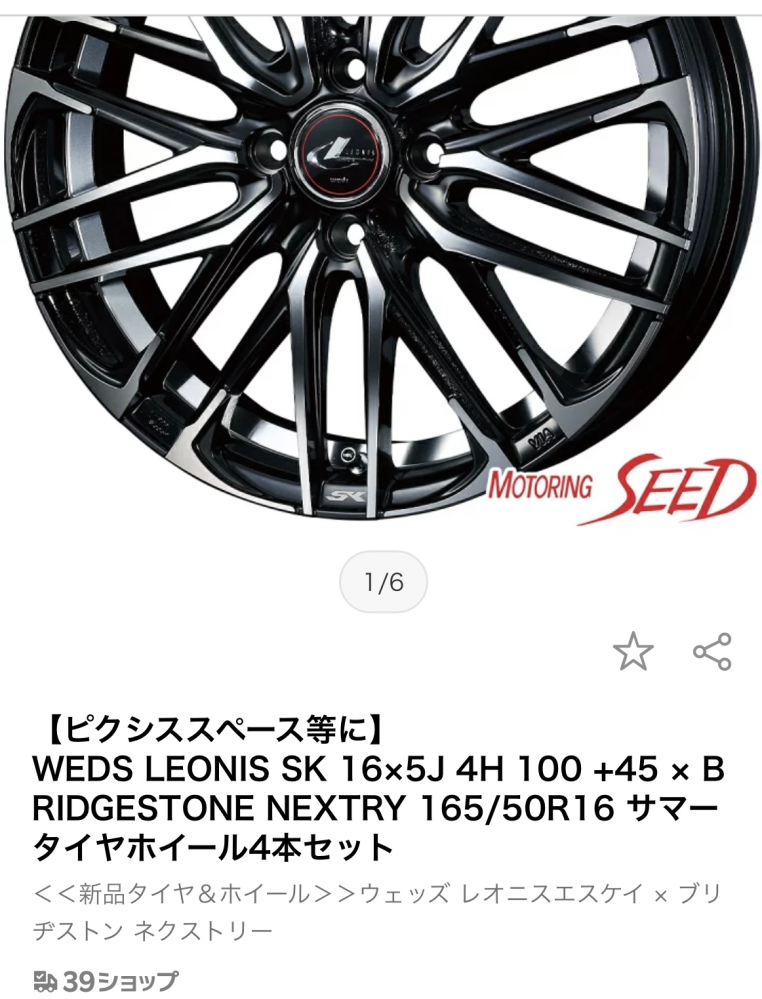
Task: Open the wheel product image fullscreen
Action: point(381,268)
